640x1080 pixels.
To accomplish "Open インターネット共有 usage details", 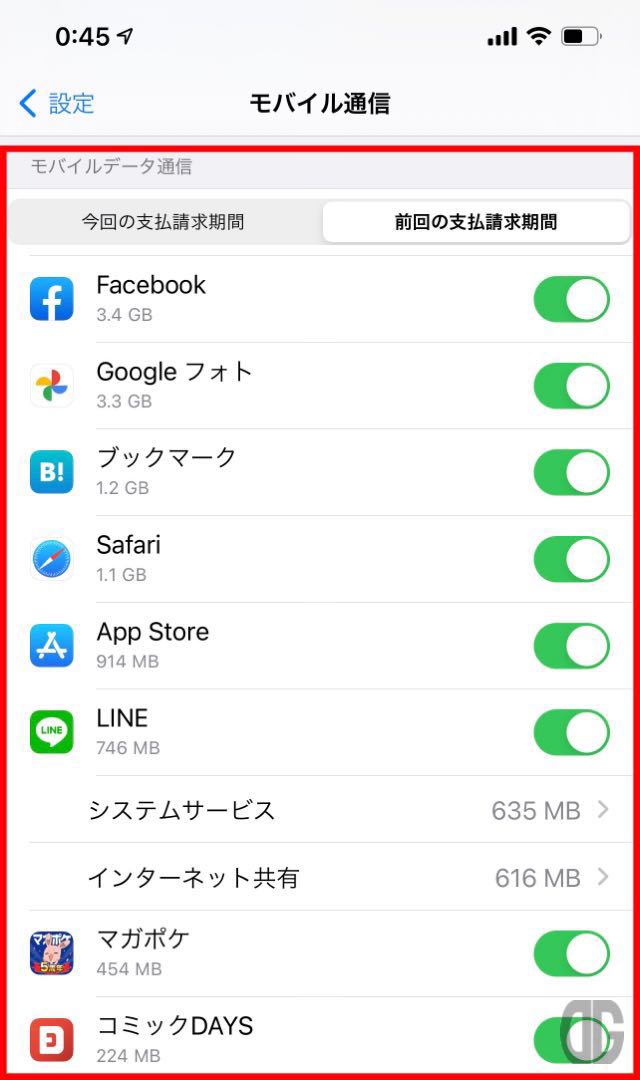I will point(331,878).
